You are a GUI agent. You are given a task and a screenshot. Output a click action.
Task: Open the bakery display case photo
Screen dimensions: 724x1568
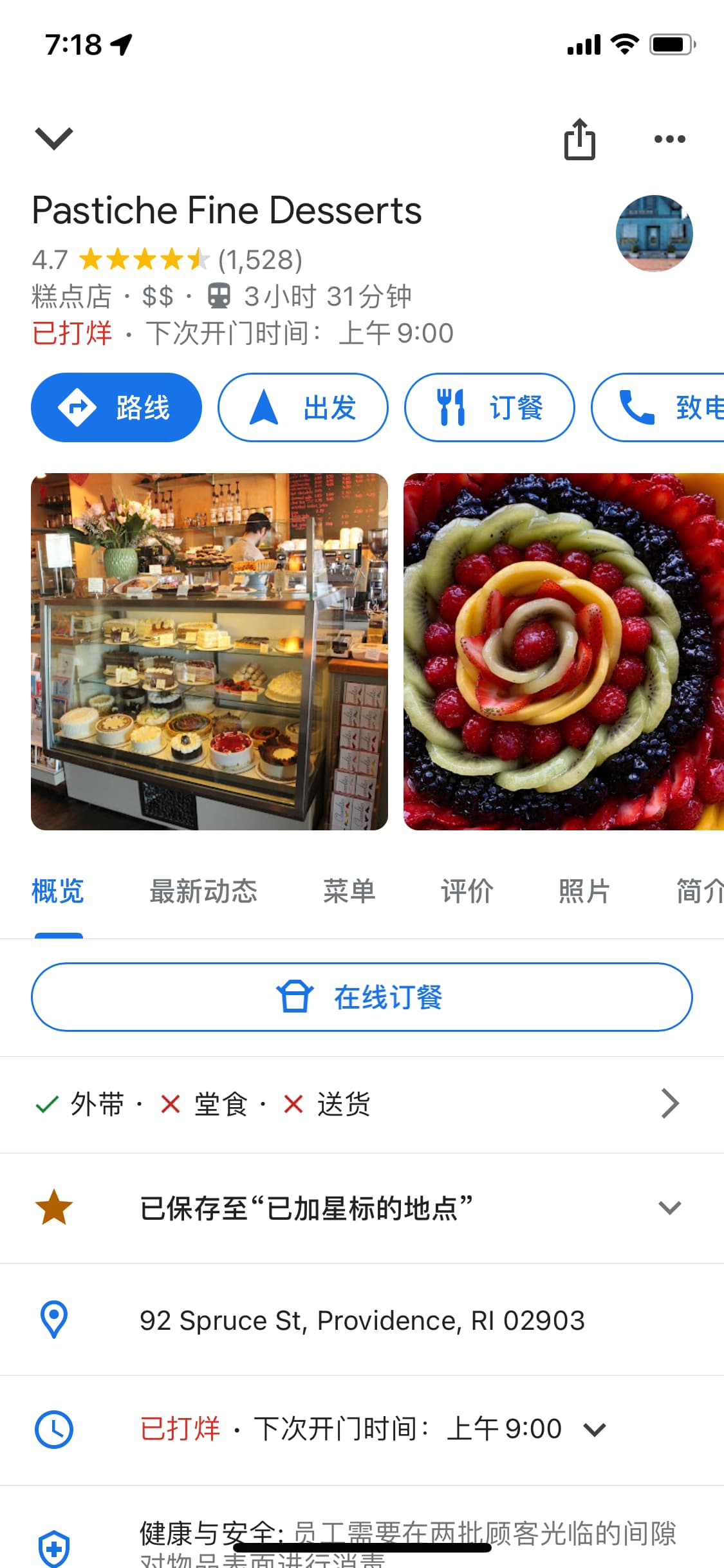(209, 651)
